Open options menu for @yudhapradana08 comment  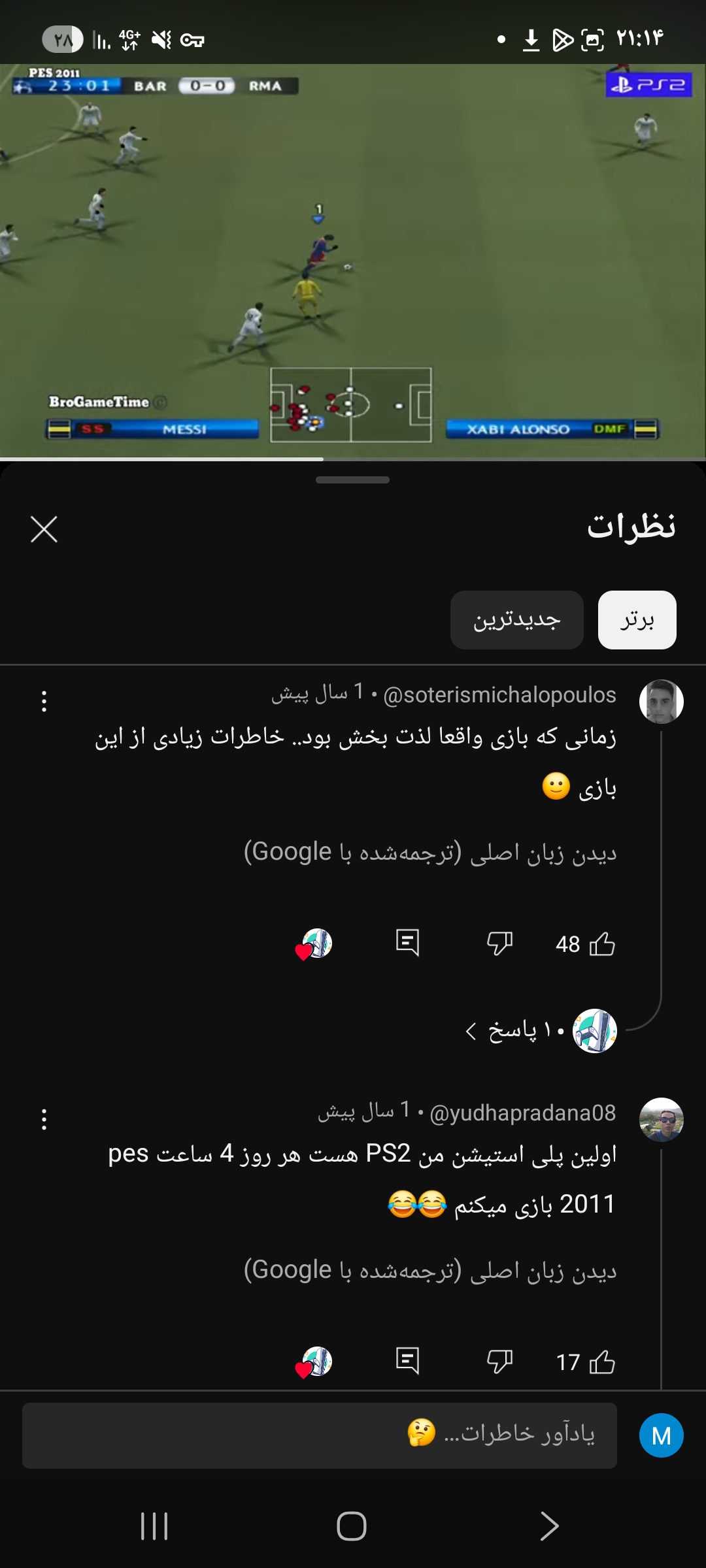click(44, 1119)
